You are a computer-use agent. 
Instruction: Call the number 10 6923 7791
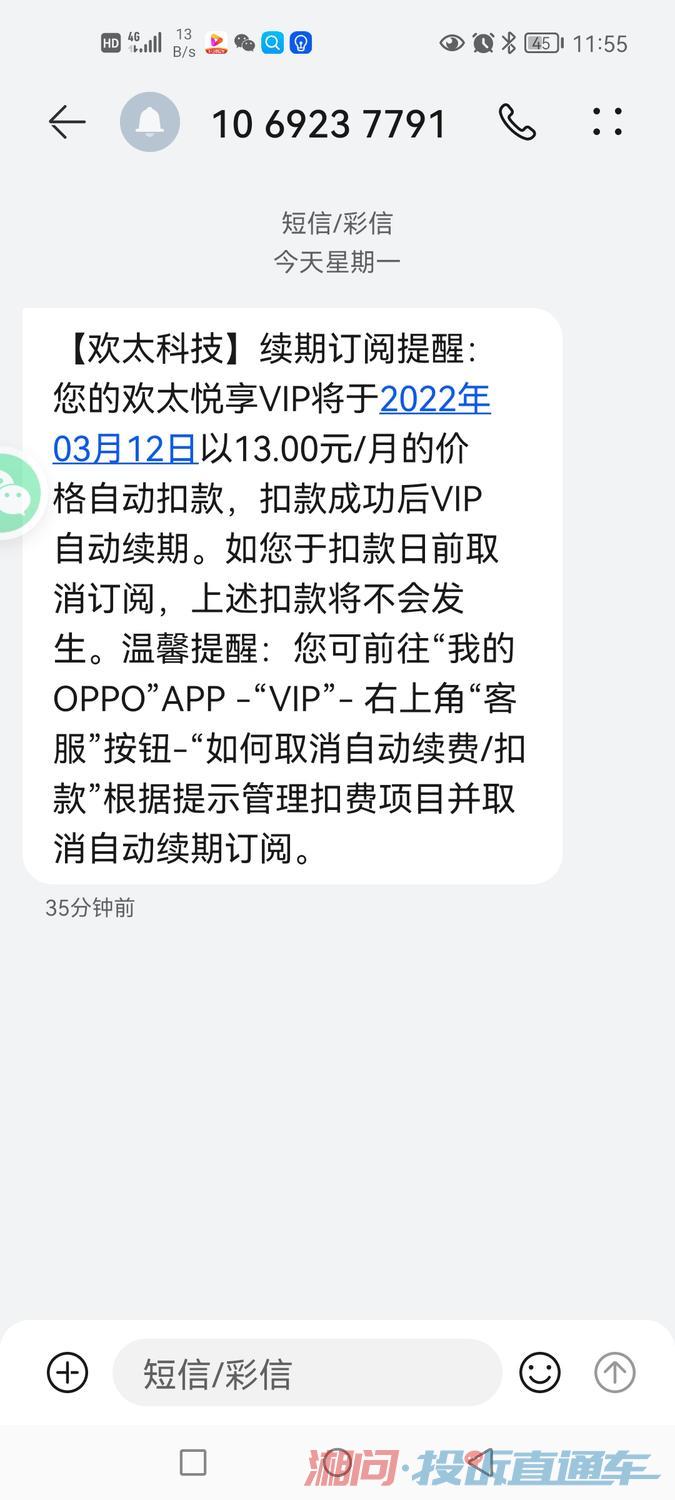point(517,123)
